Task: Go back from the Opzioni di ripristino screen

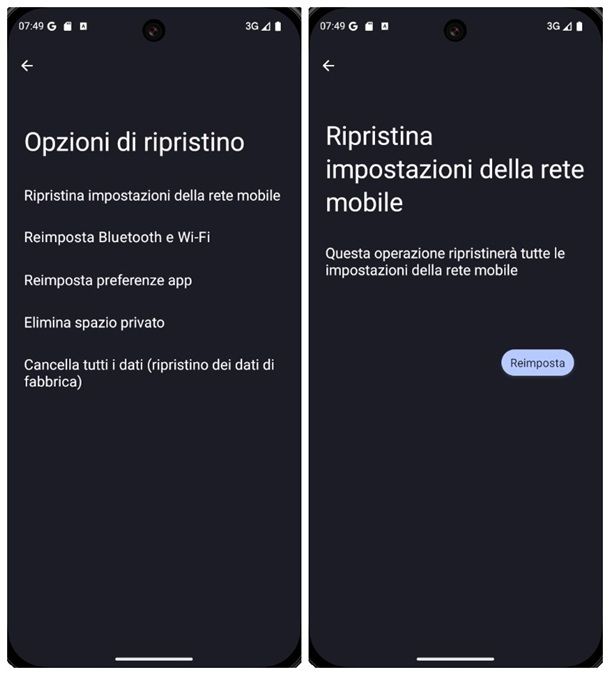Action: pos(27,66)
